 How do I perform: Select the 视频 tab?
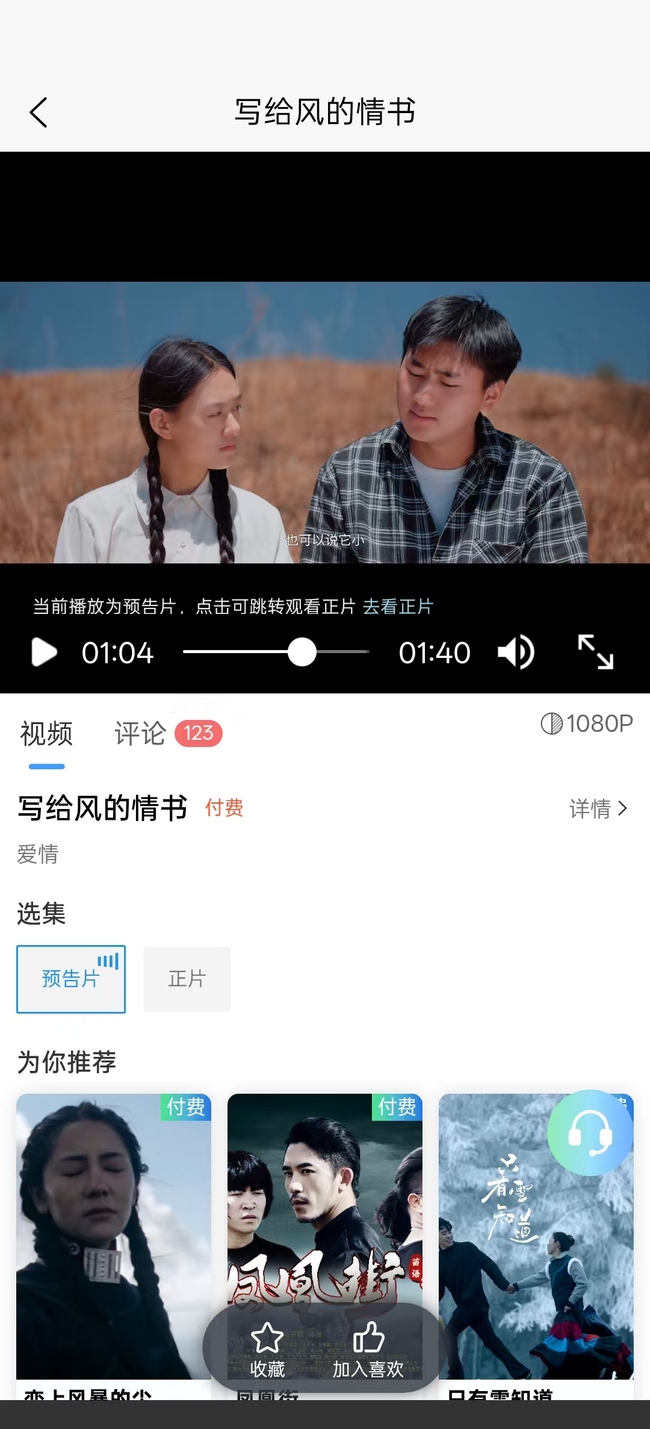pyautogui.click(x=46, y=734)
